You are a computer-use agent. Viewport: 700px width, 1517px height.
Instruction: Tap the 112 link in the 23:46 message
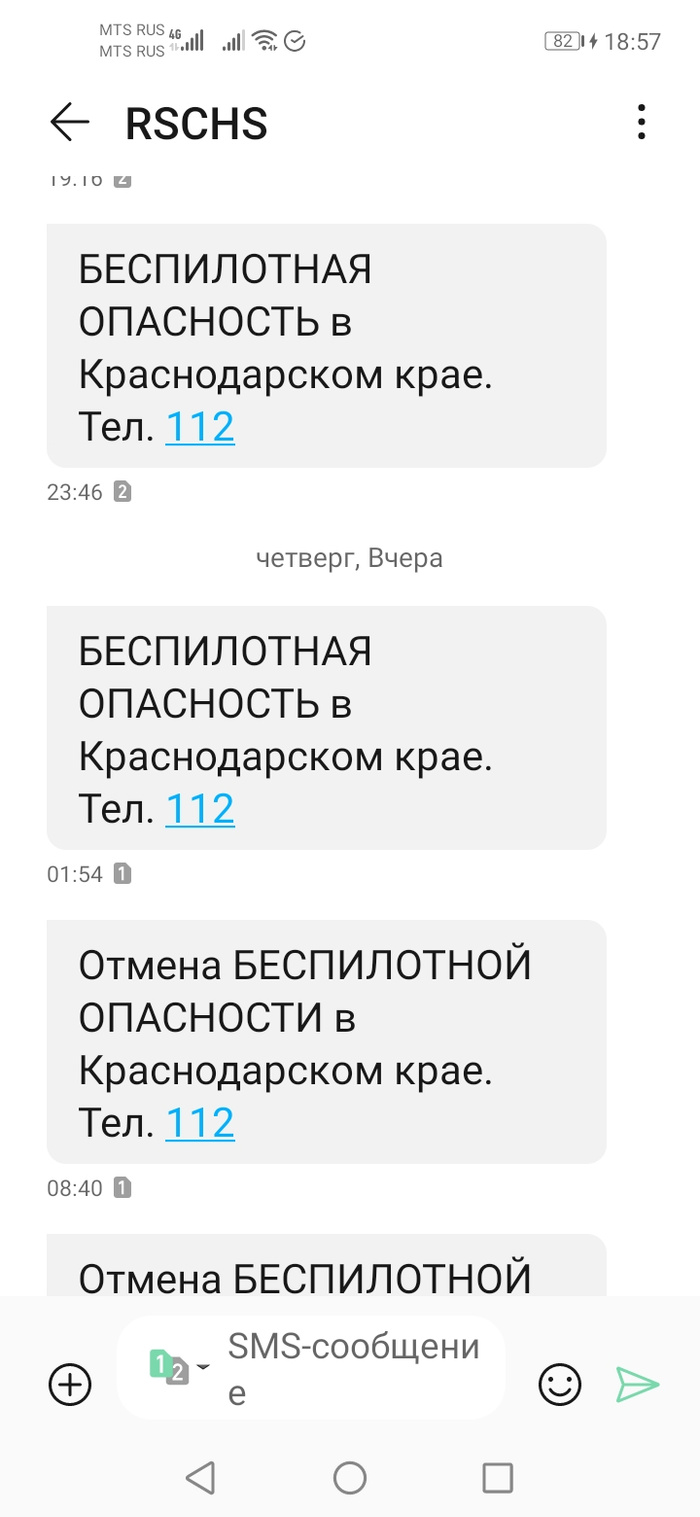point(199,427)
